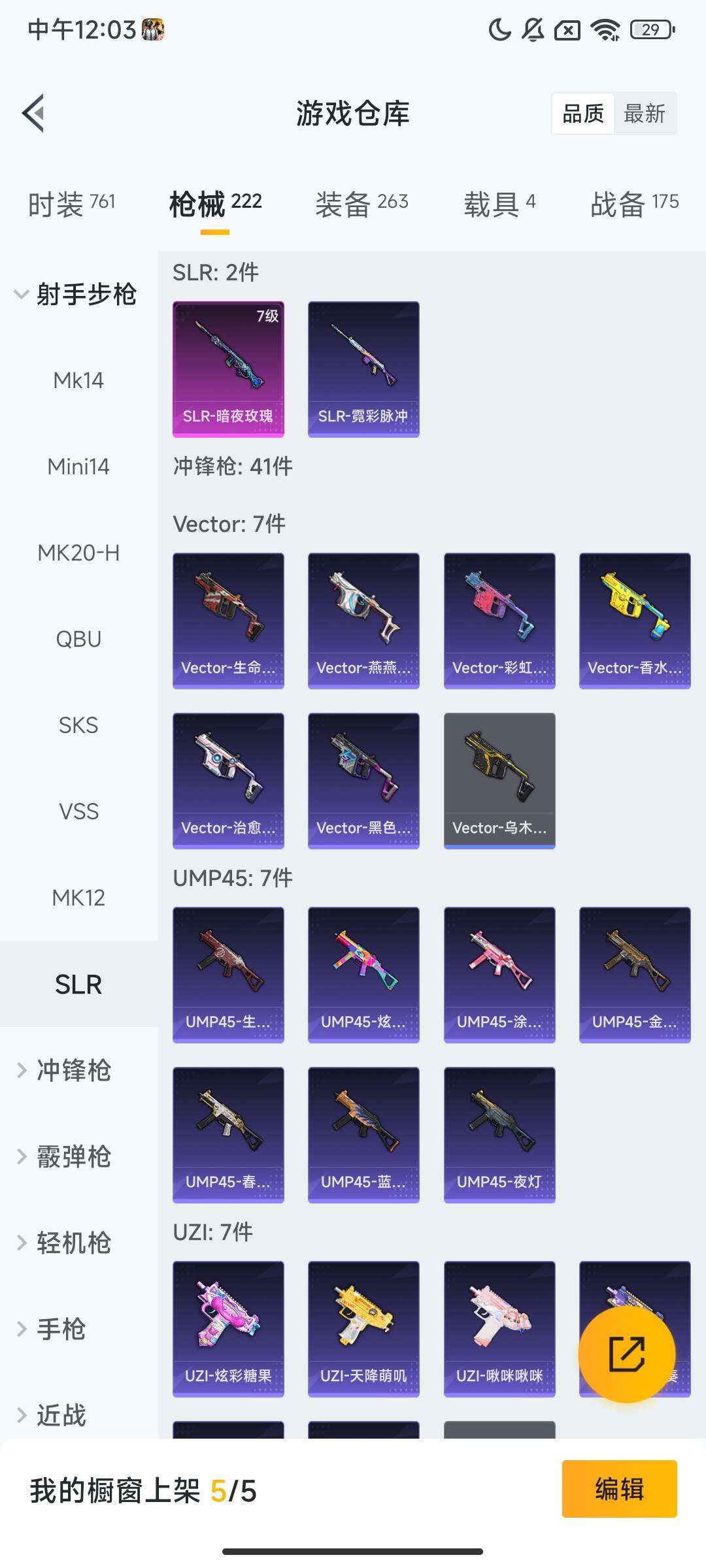
Task: Sort by 品质 (quality)
Action: point(583,114)
